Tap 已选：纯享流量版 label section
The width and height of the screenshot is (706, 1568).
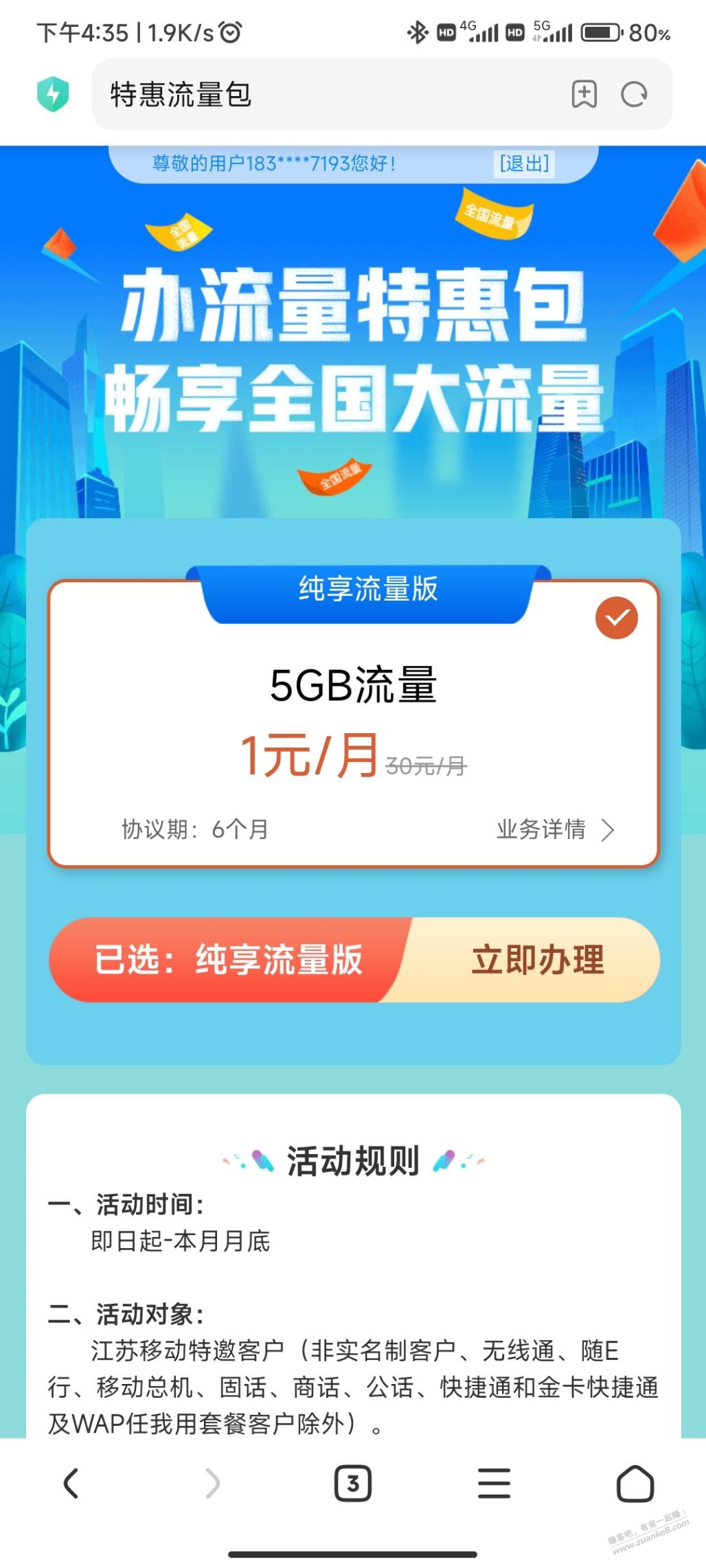coord(230,960)
